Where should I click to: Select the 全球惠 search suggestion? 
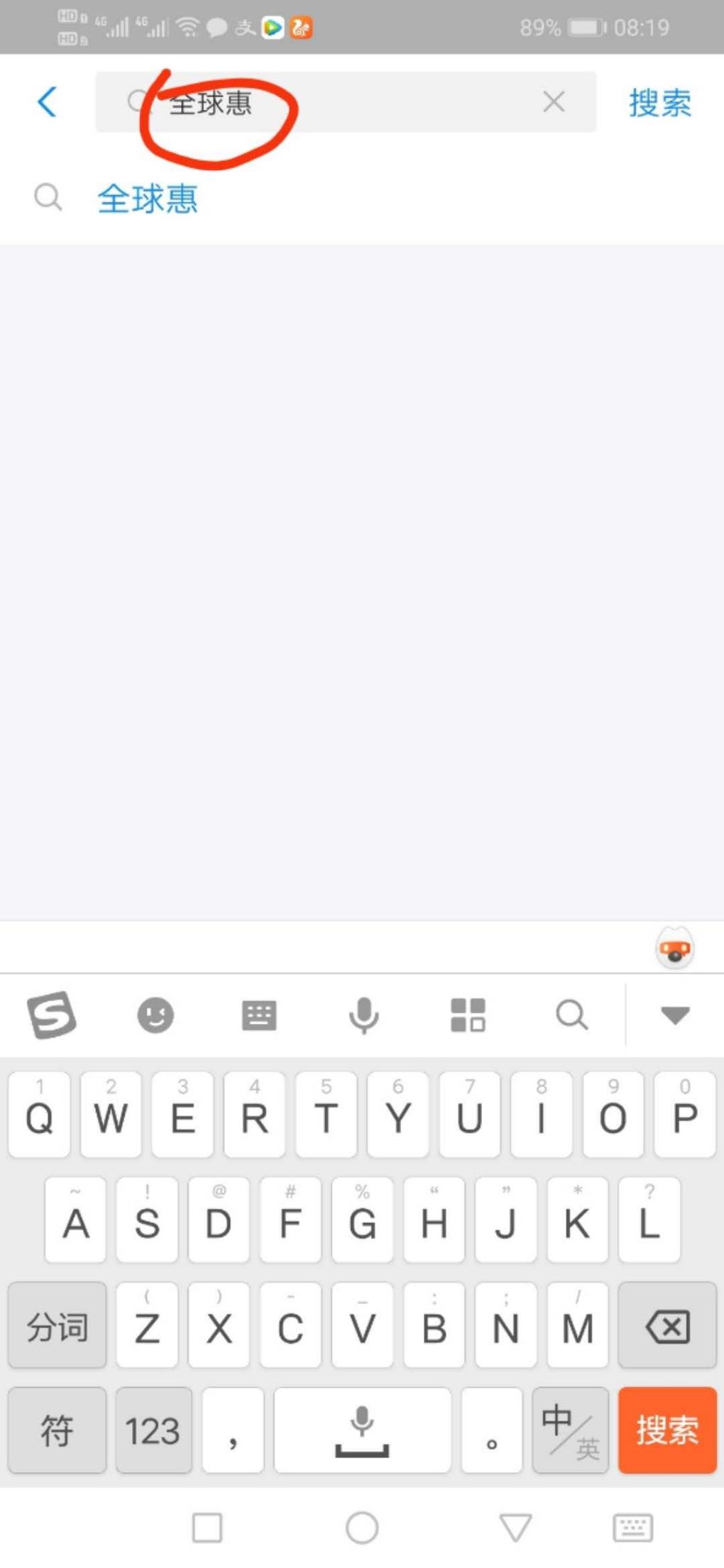pos(147,198)
